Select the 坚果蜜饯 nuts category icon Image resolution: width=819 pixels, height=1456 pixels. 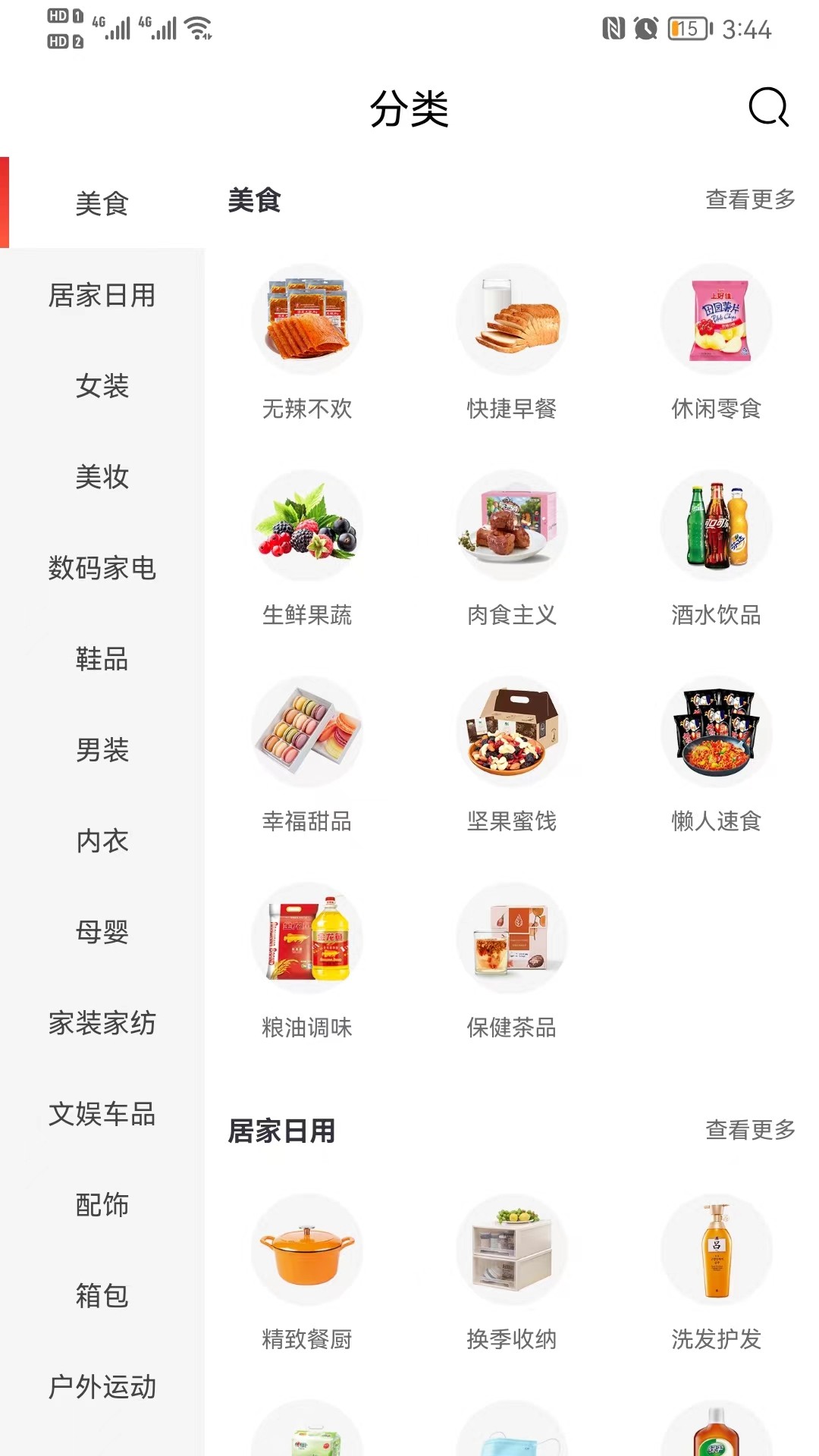[512, 730]
